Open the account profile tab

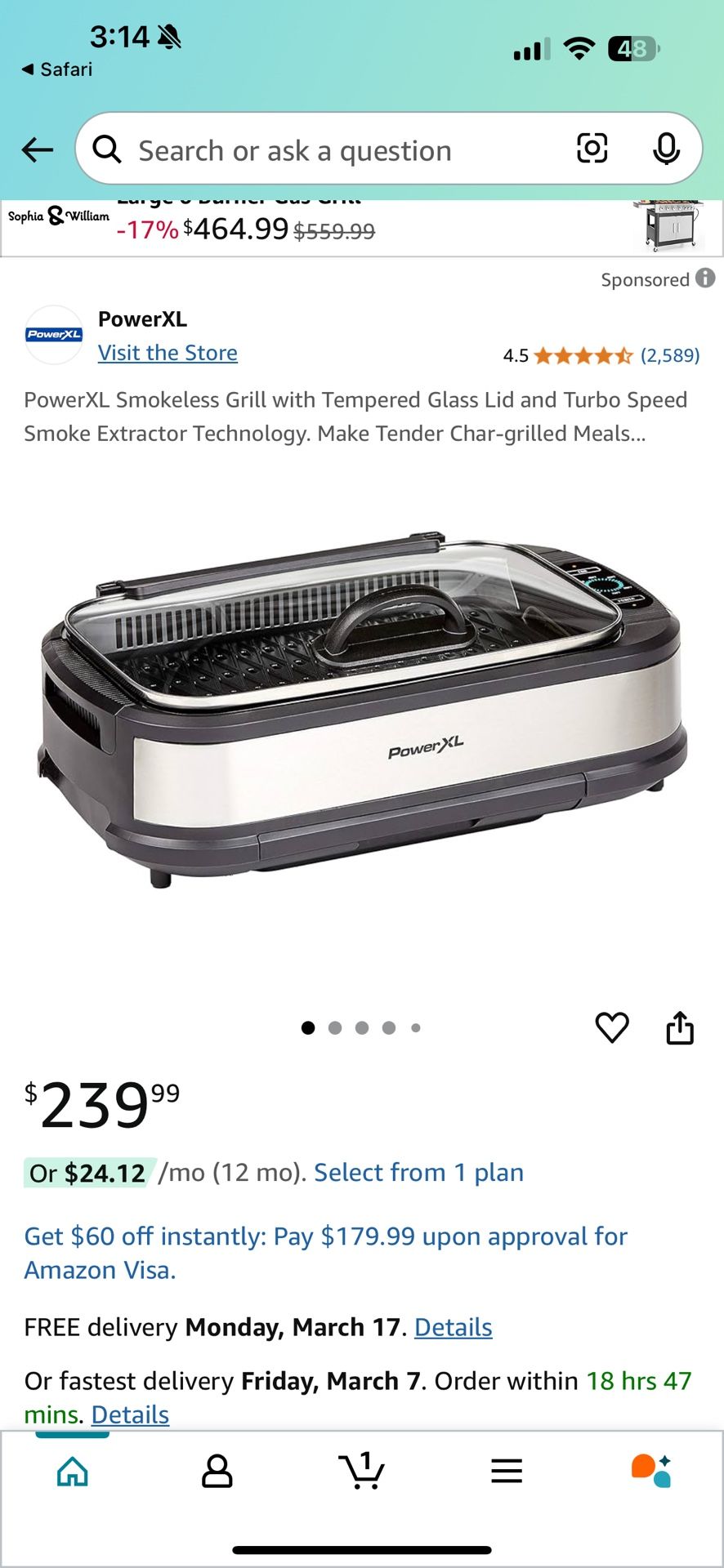[x=217, y=1472]
